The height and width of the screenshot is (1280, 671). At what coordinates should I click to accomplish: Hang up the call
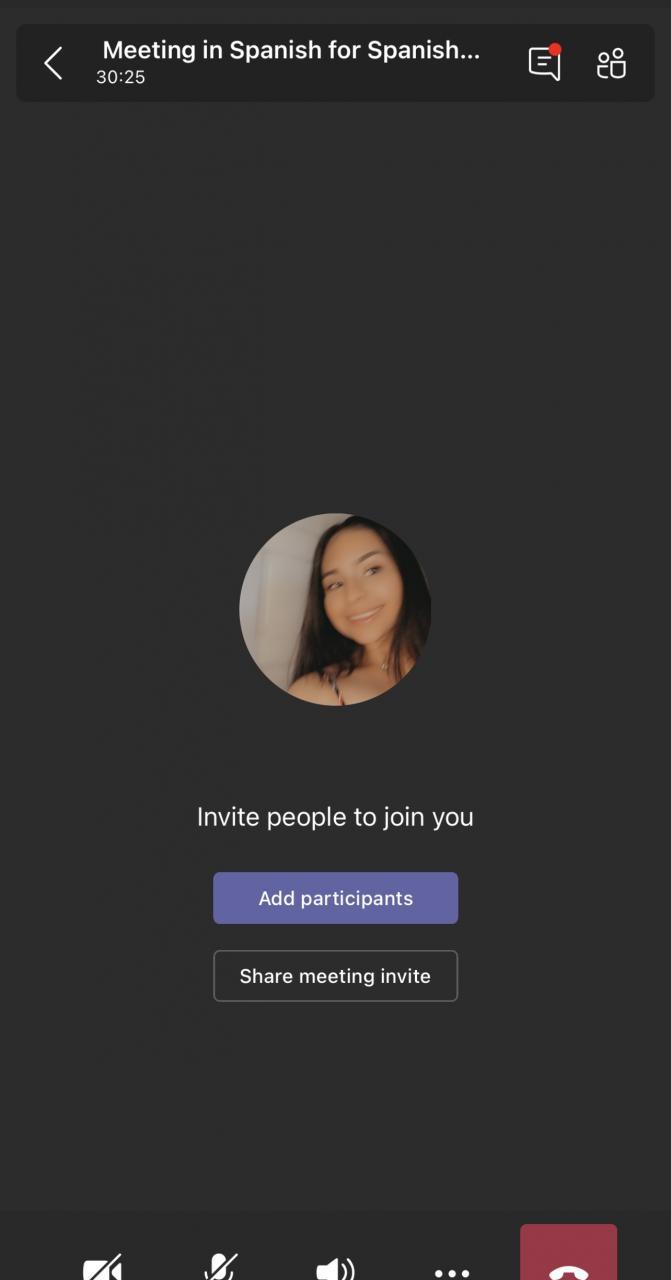click(568, 1256)
